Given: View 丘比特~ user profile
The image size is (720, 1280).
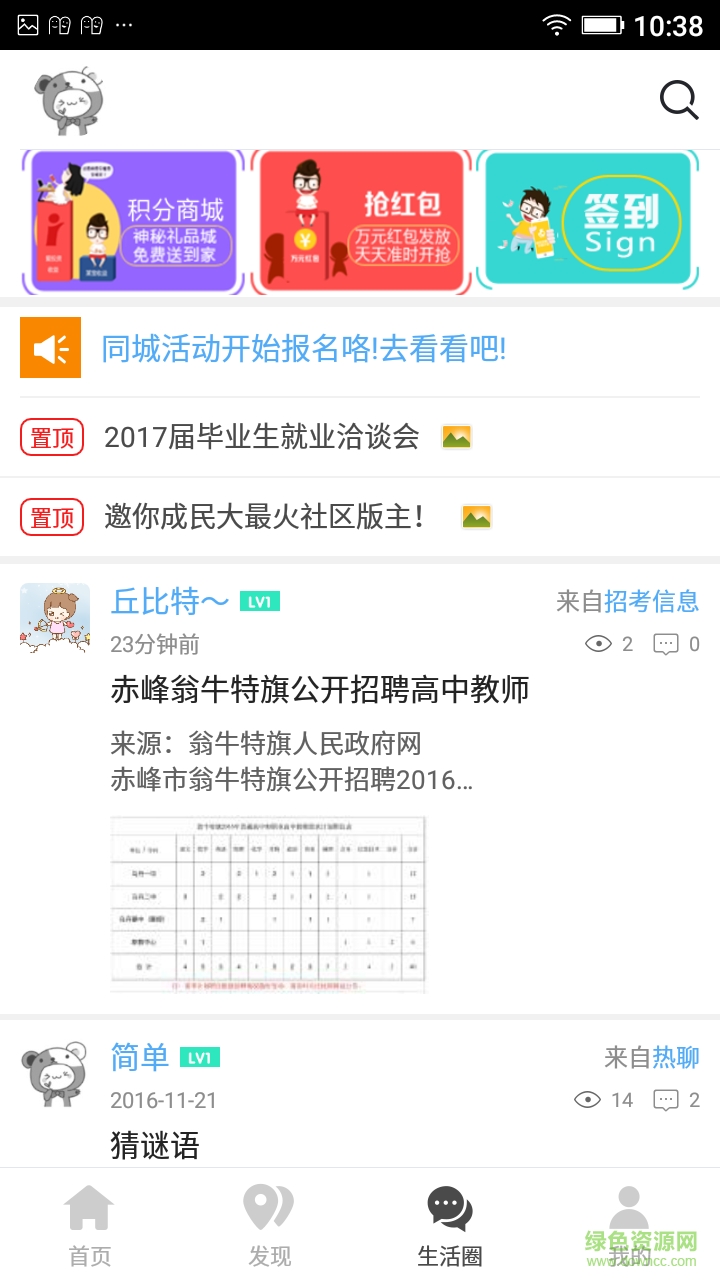Looking at the screenshot, I should pyautogui.click(x=55, y=618).
